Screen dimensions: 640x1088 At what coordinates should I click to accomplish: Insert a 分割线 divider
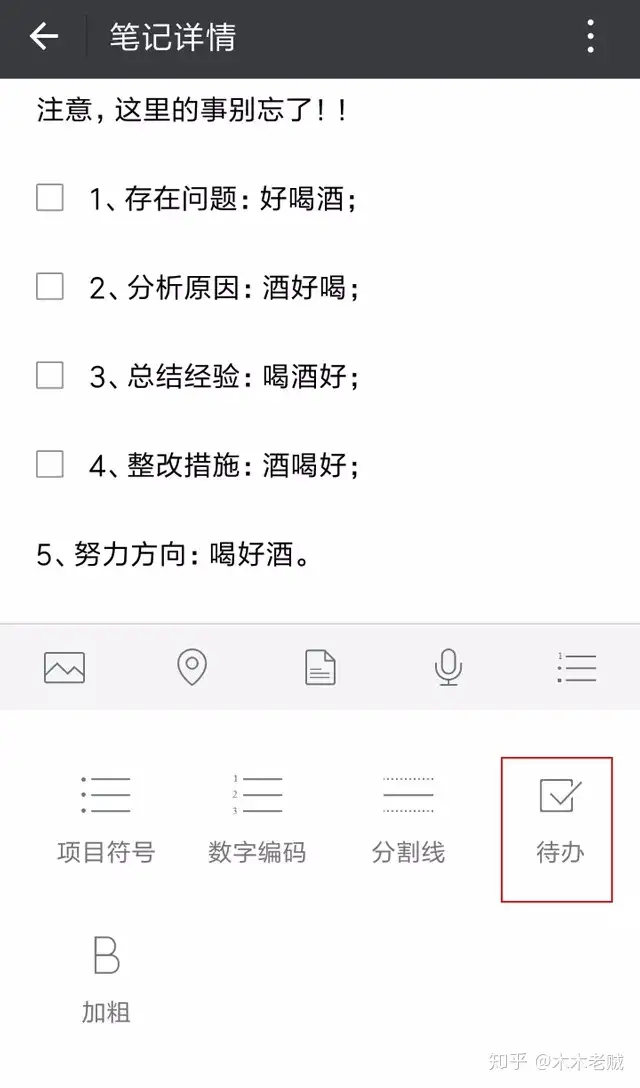(x=408, y=820)
